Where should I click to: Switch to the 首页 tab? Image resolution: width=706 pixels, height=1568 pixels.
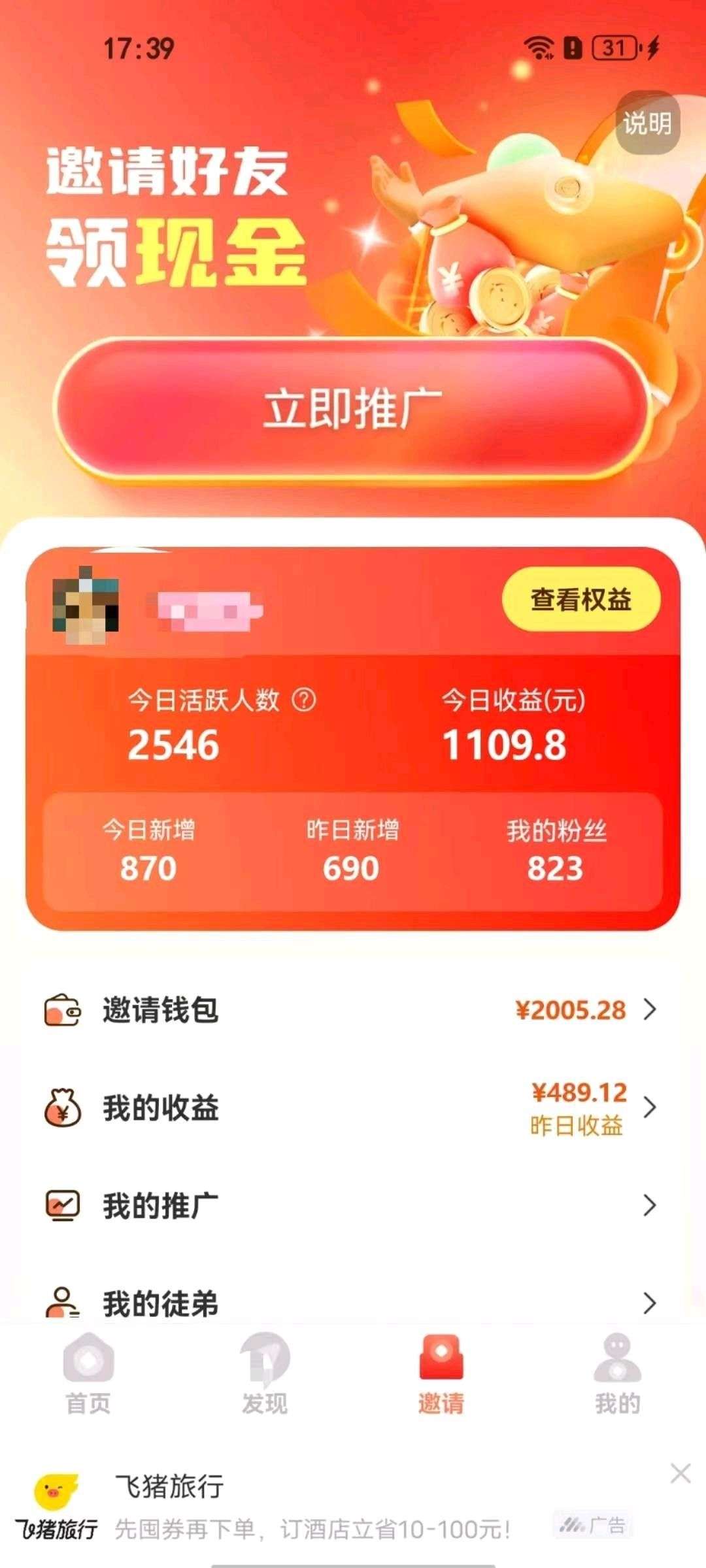coord(88,1372)
